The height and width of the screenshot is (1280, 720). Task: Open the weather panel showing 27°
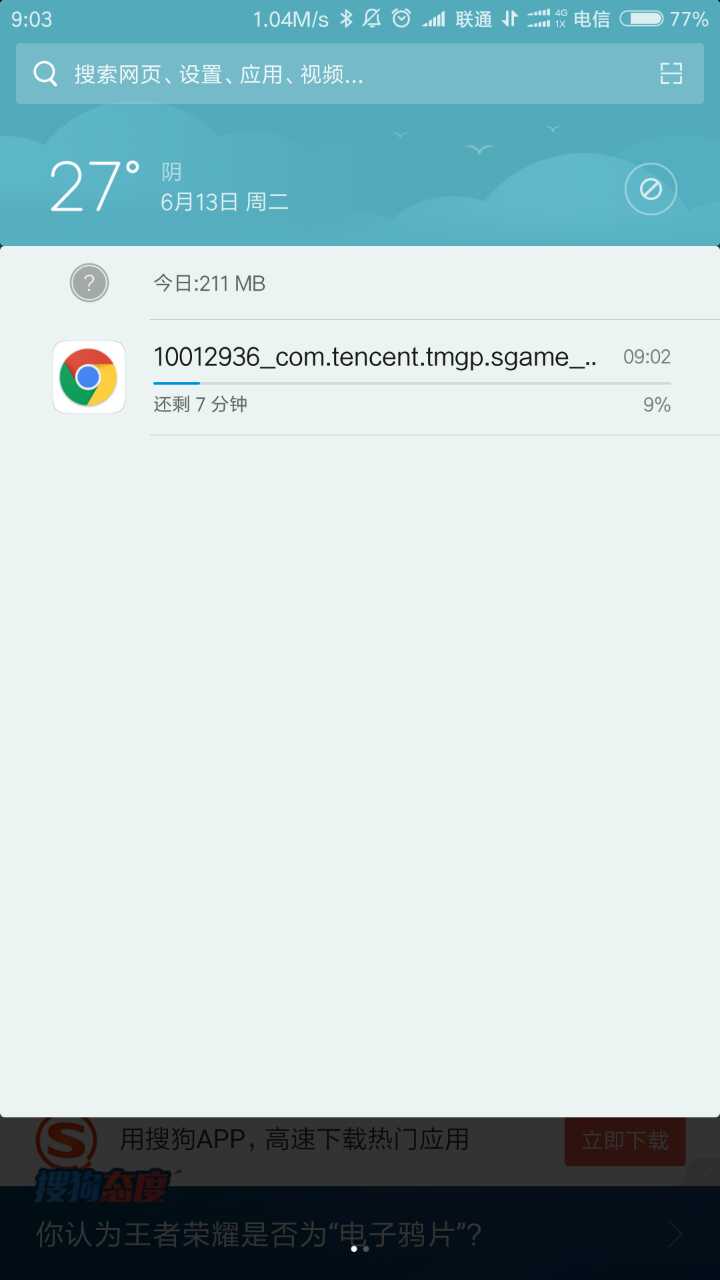click(x=170, y=187)
